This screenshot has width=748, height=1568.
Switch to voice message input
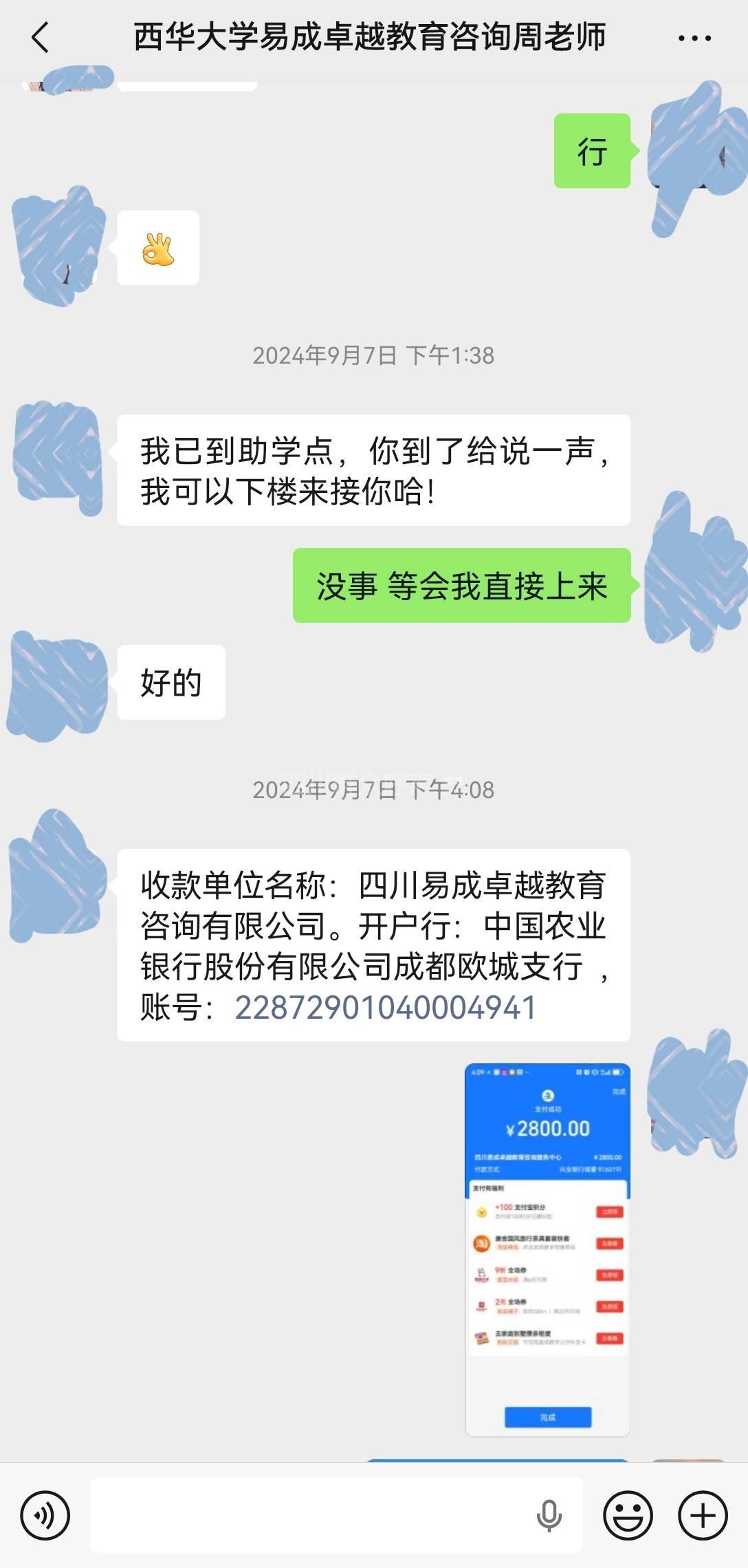click(x=45, y=1515)
